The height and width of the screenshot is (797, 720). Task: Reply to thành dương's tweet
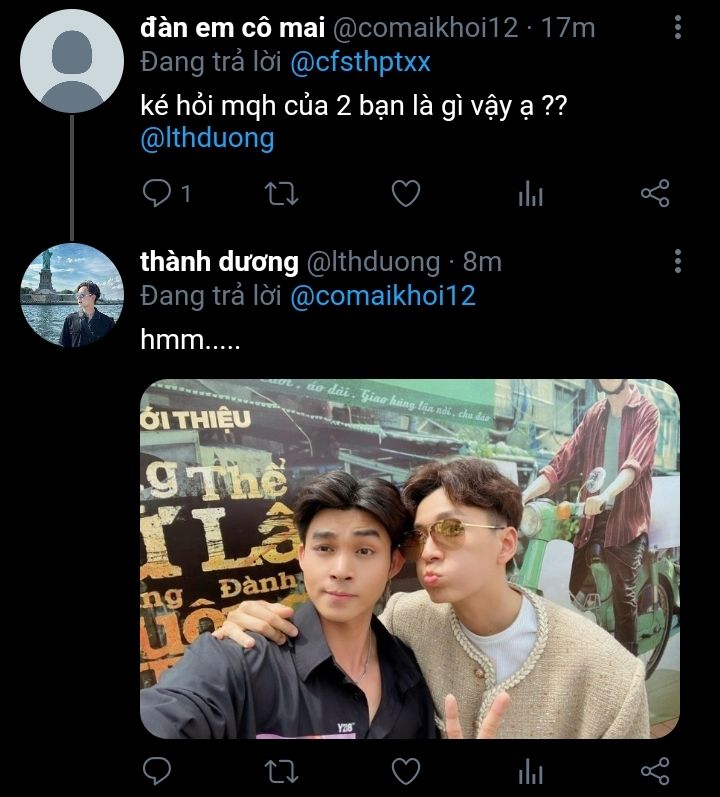click(158, 771)
